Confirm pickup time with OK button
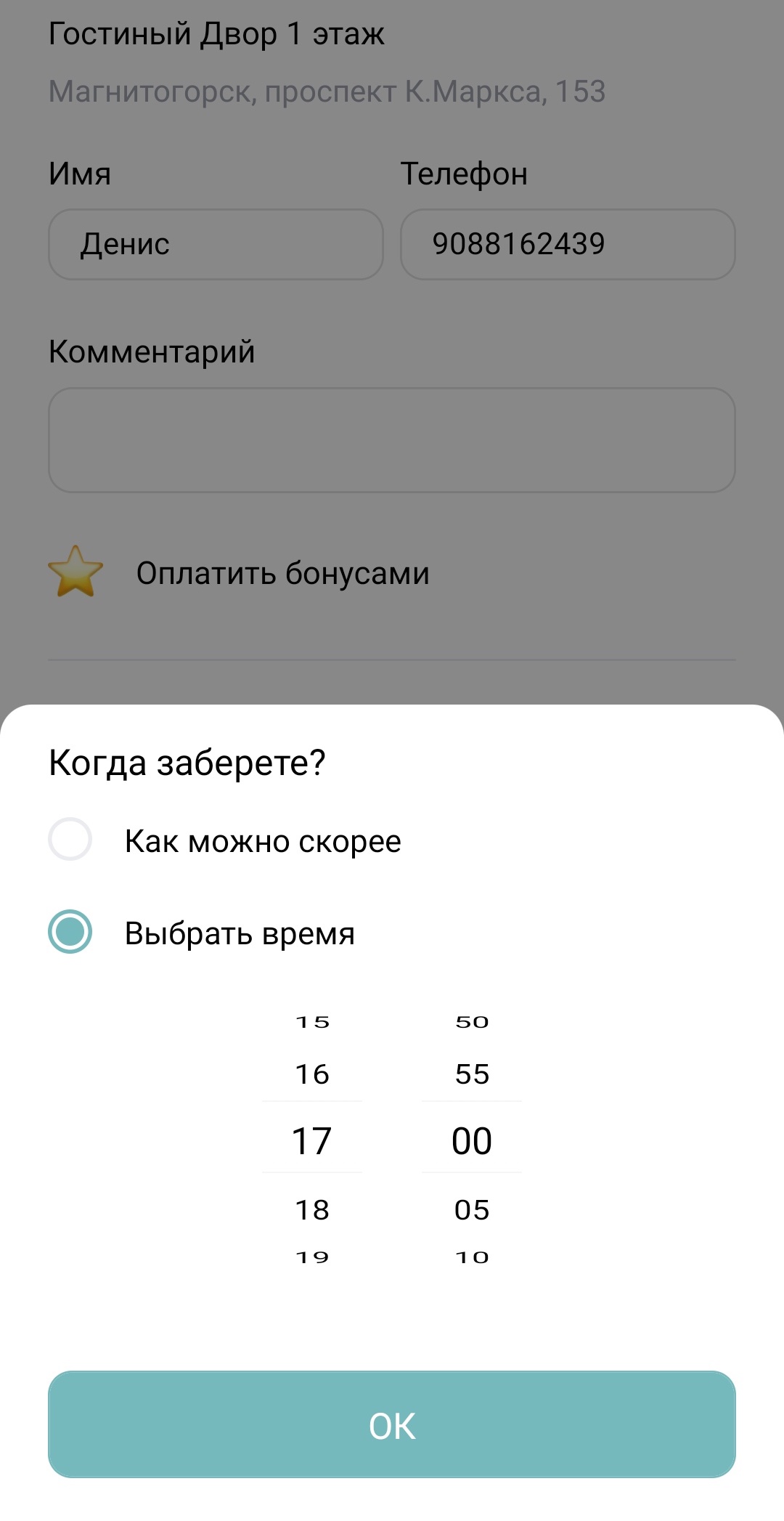Viewport: 784px width, 1521px height. 392,1424
